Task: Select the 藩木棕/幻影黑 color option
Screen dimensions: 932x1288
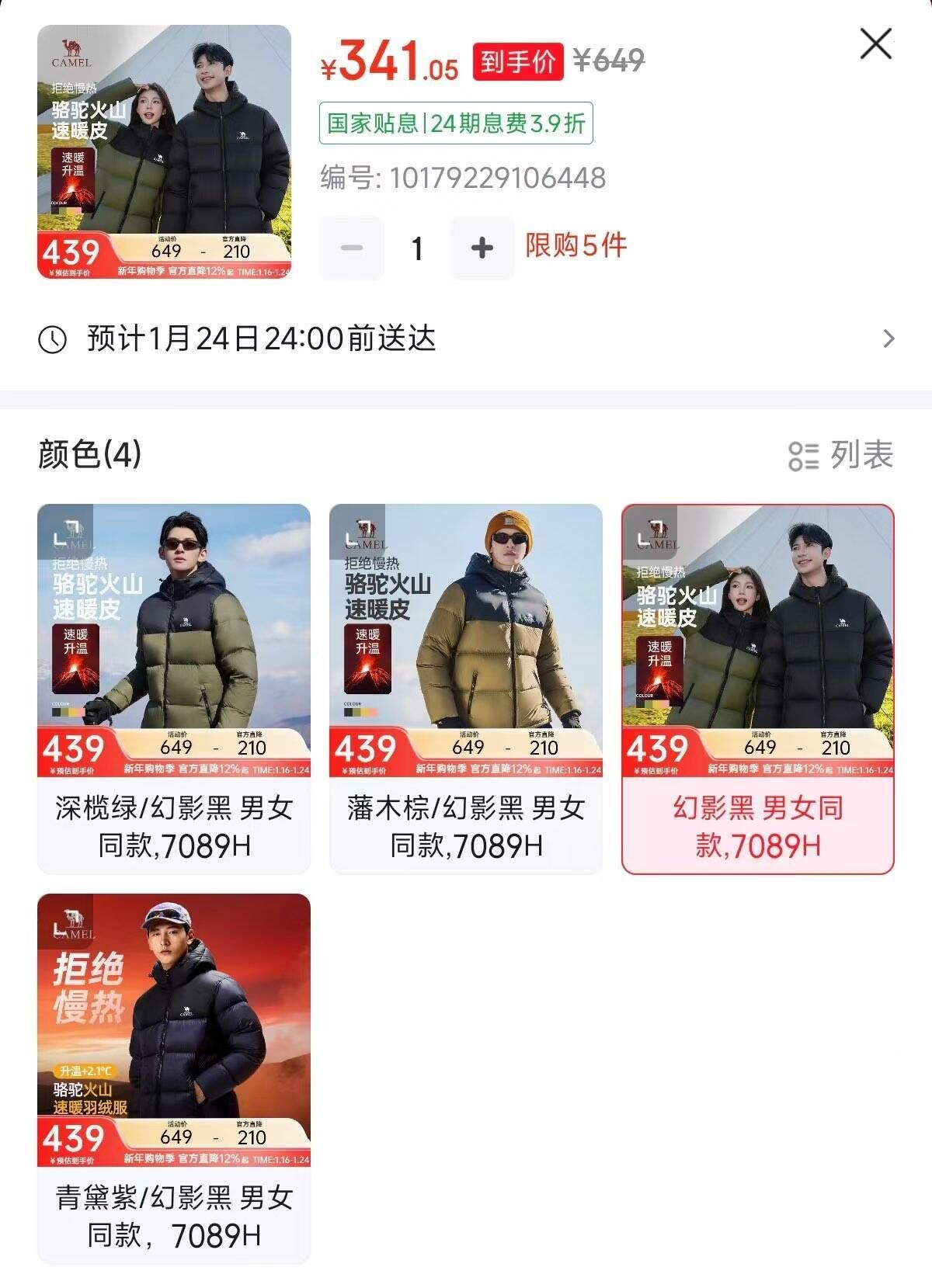Action: 466,688
